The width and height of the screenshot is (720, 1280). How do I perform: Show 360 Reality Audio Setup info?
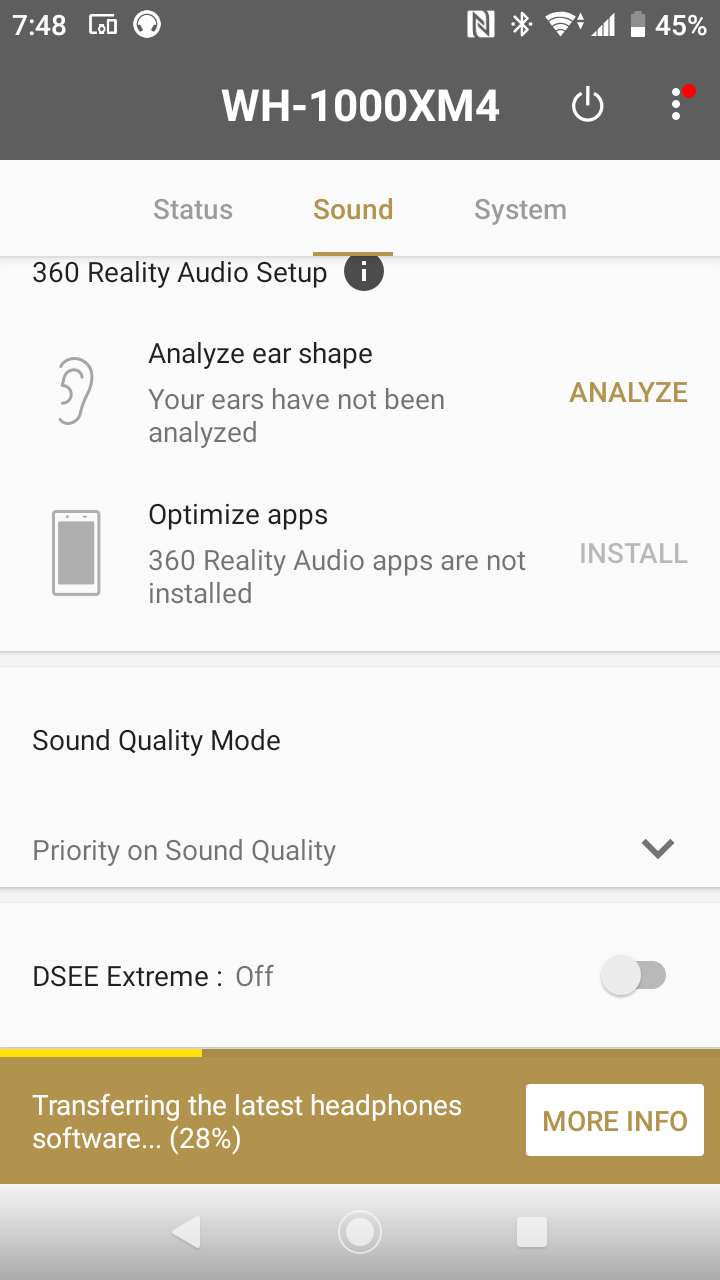pos(364,272)
